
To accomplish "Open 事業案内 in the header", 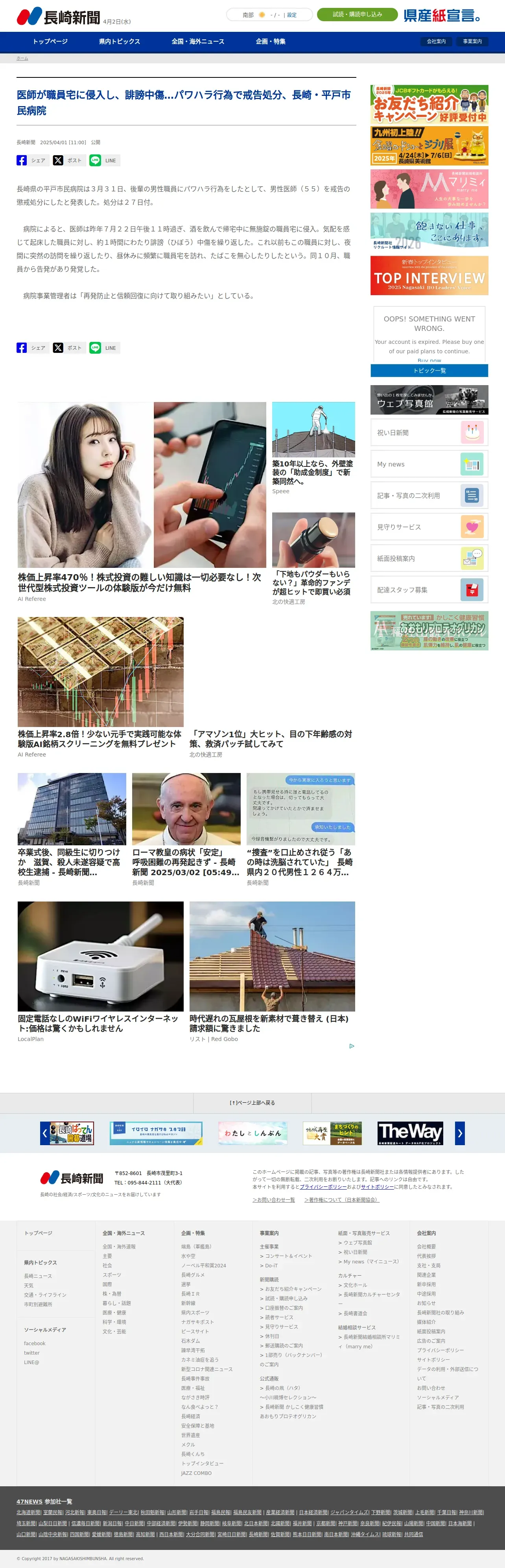I will [x=472, y=41].
